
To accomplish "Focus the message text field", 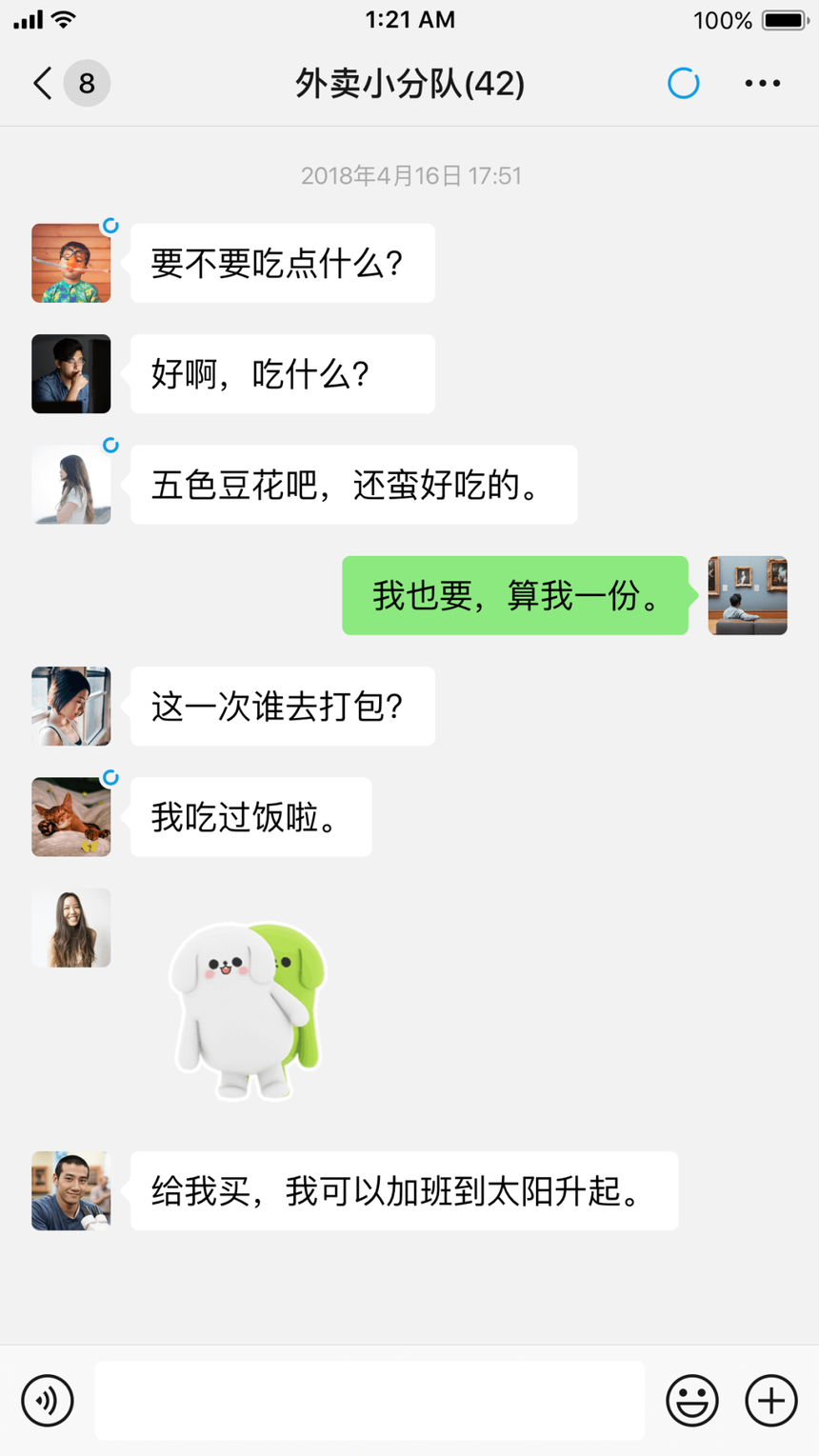I will pyautogui.click(x=370, y=1400).
